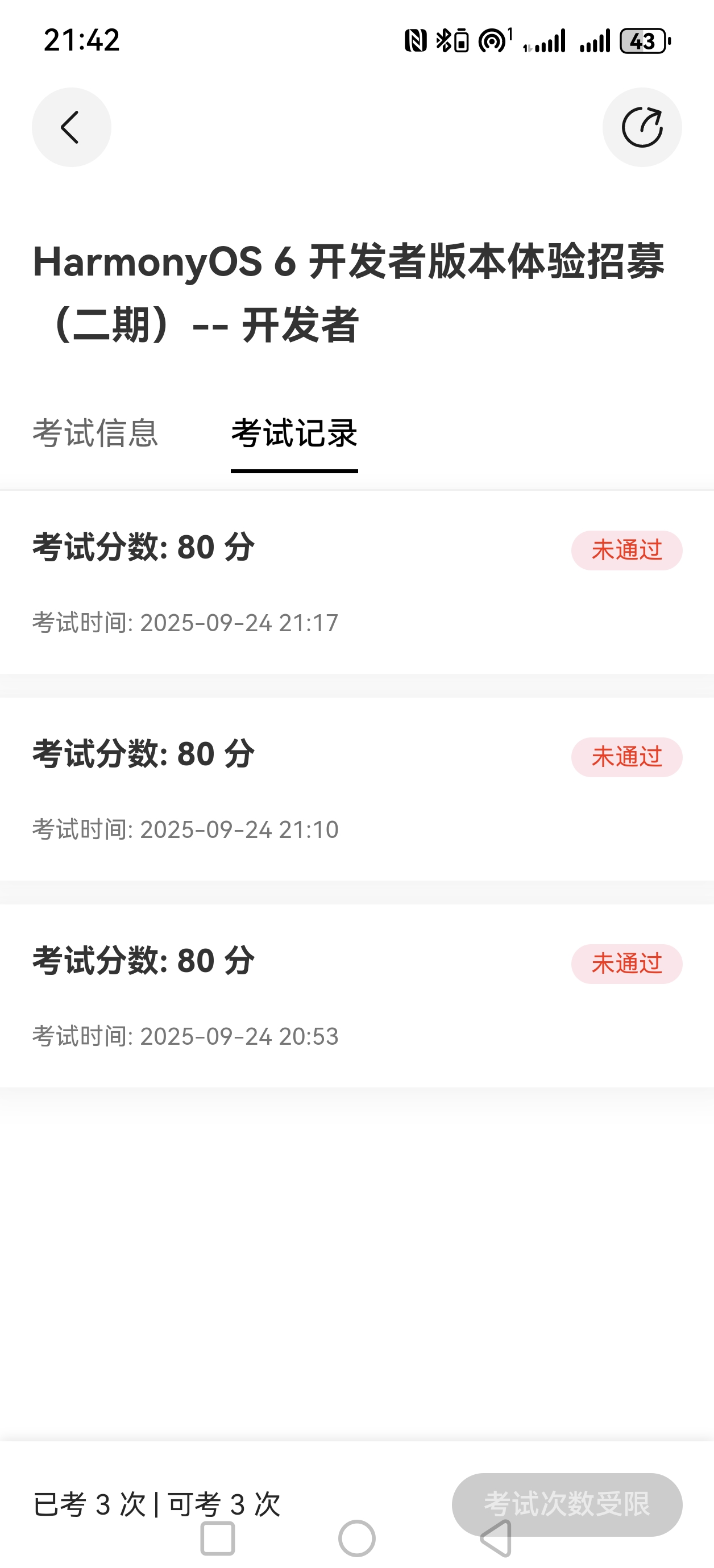Screen dimensions: 714x1568
Task: Share this exam page
Action: pyautogui.click(x=641, y=127)
